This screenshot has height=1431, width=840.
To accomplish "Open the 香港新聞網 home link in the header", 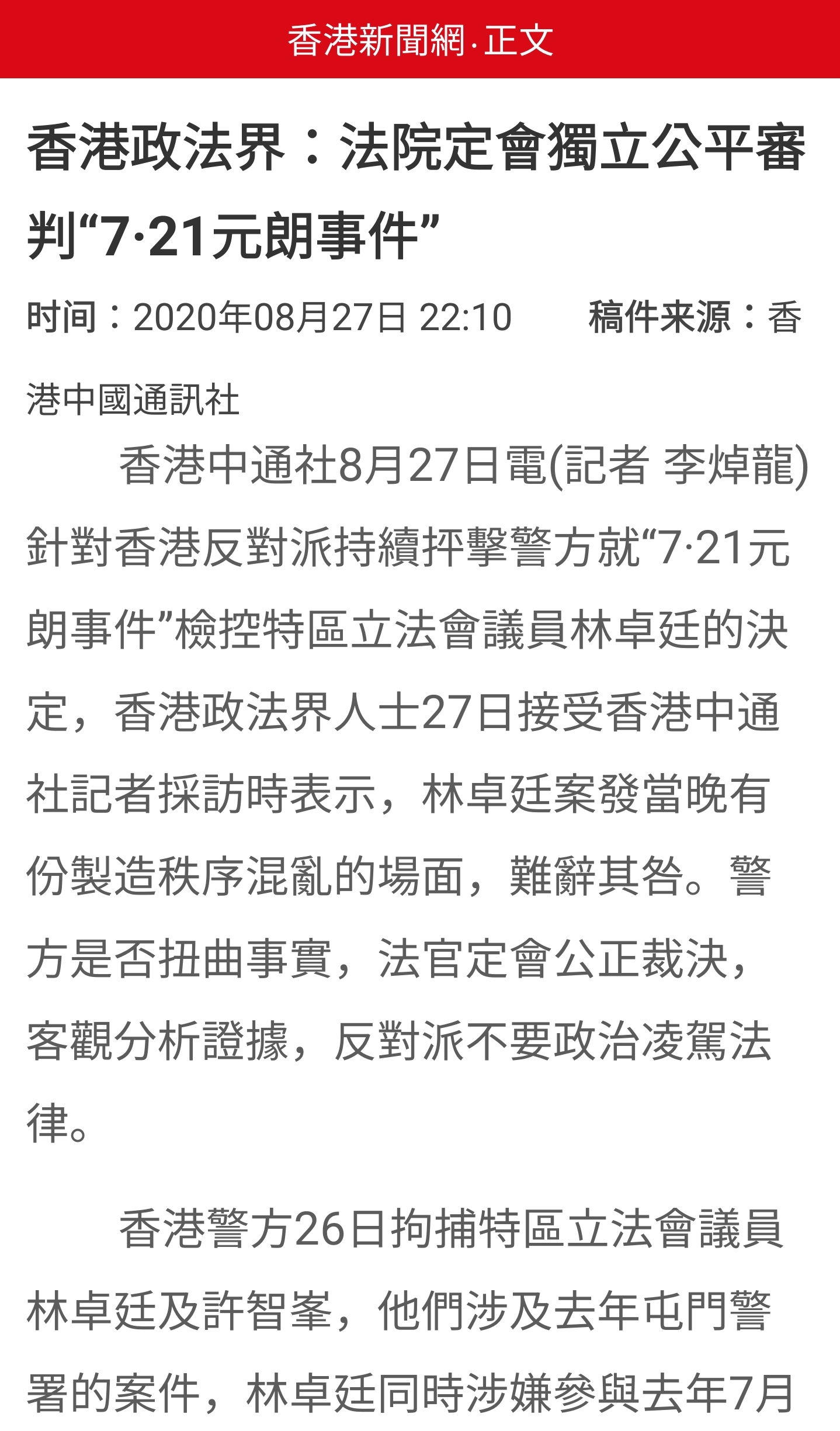I will click(x=376, y=40).
